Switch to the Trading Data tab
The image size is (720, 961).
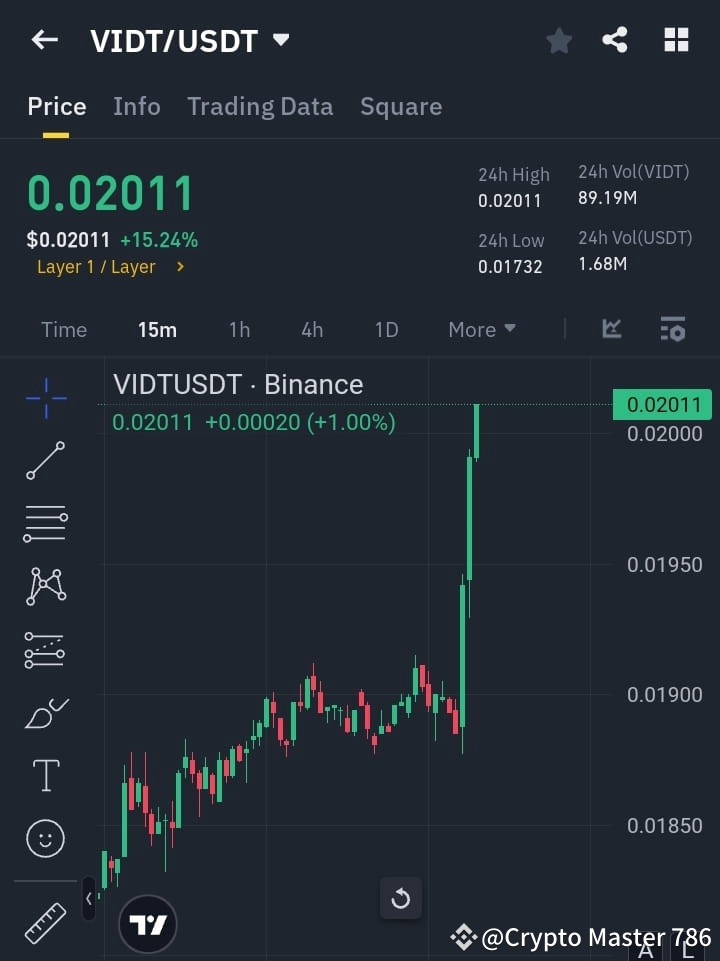click(x=260, y=106)
